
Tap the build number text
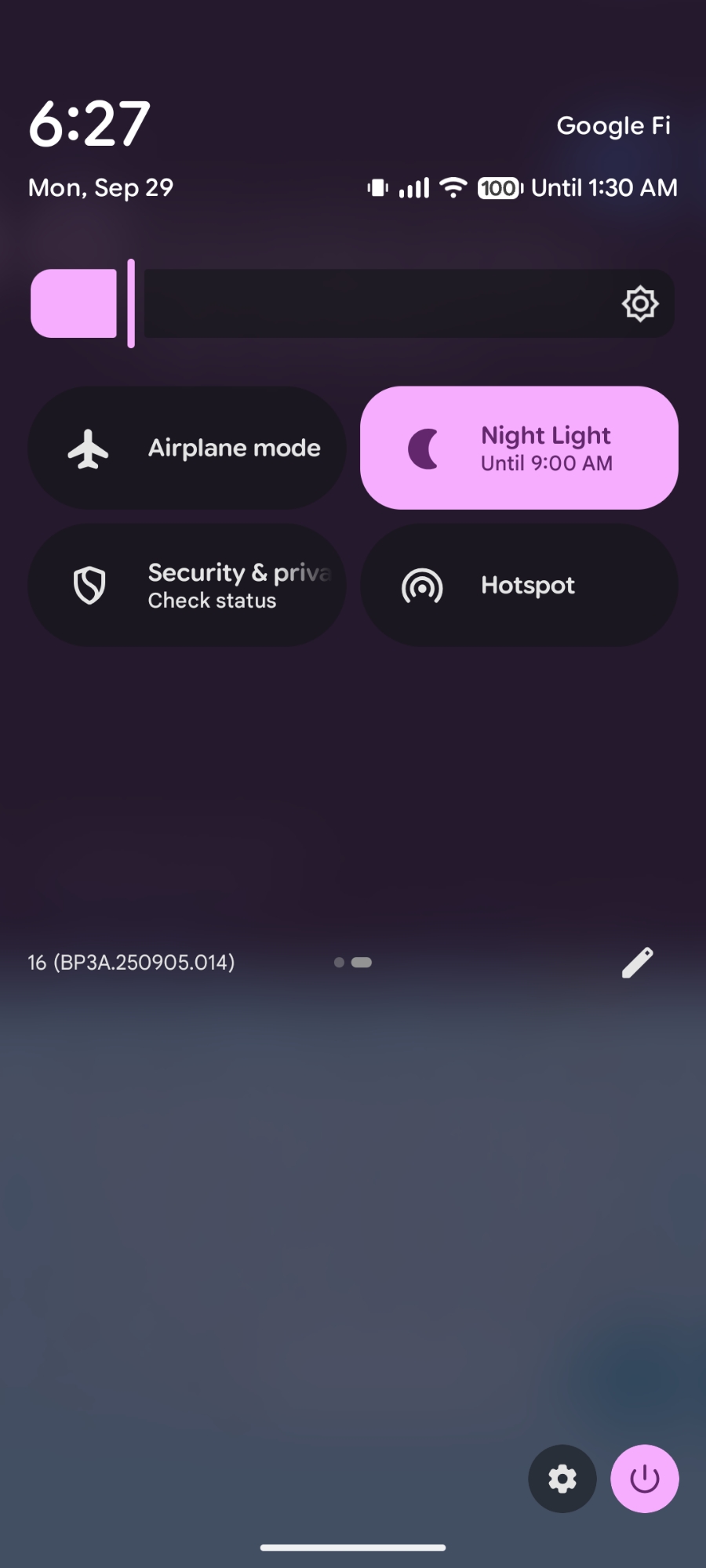point(132,963)
